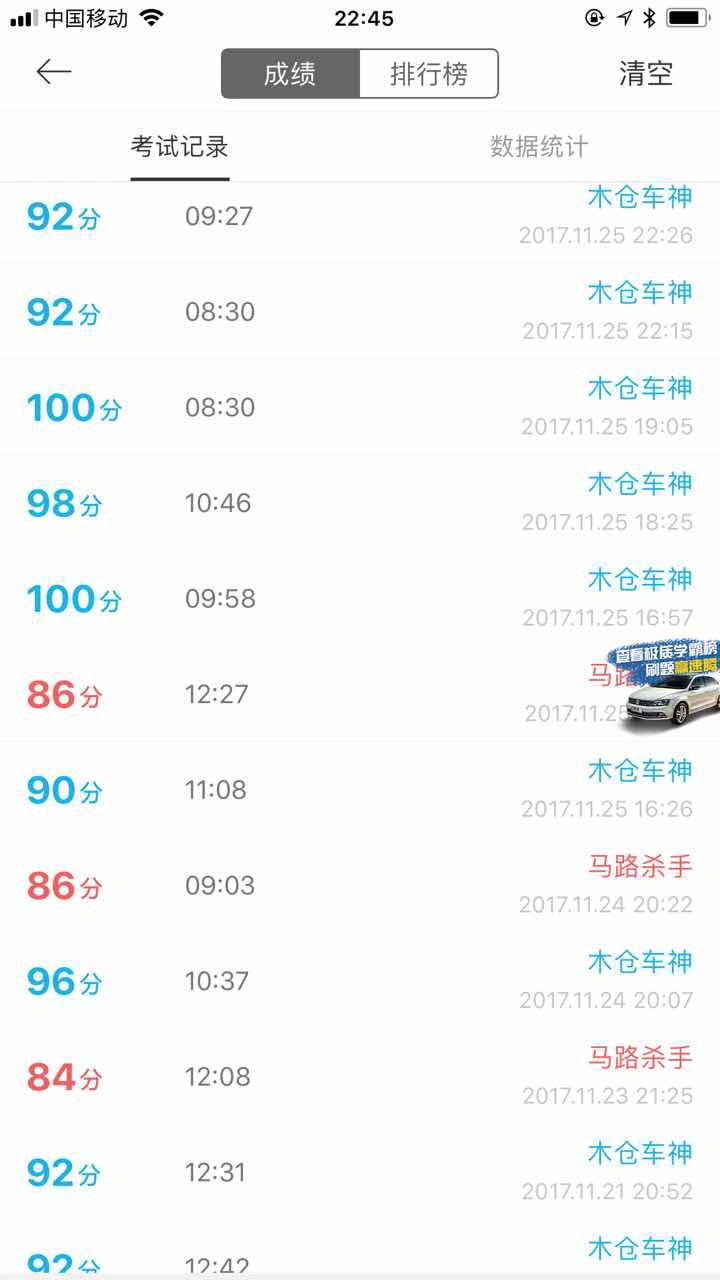Open the 92分 record from 2017.11.21 20:52

(x=360, y=1172)
